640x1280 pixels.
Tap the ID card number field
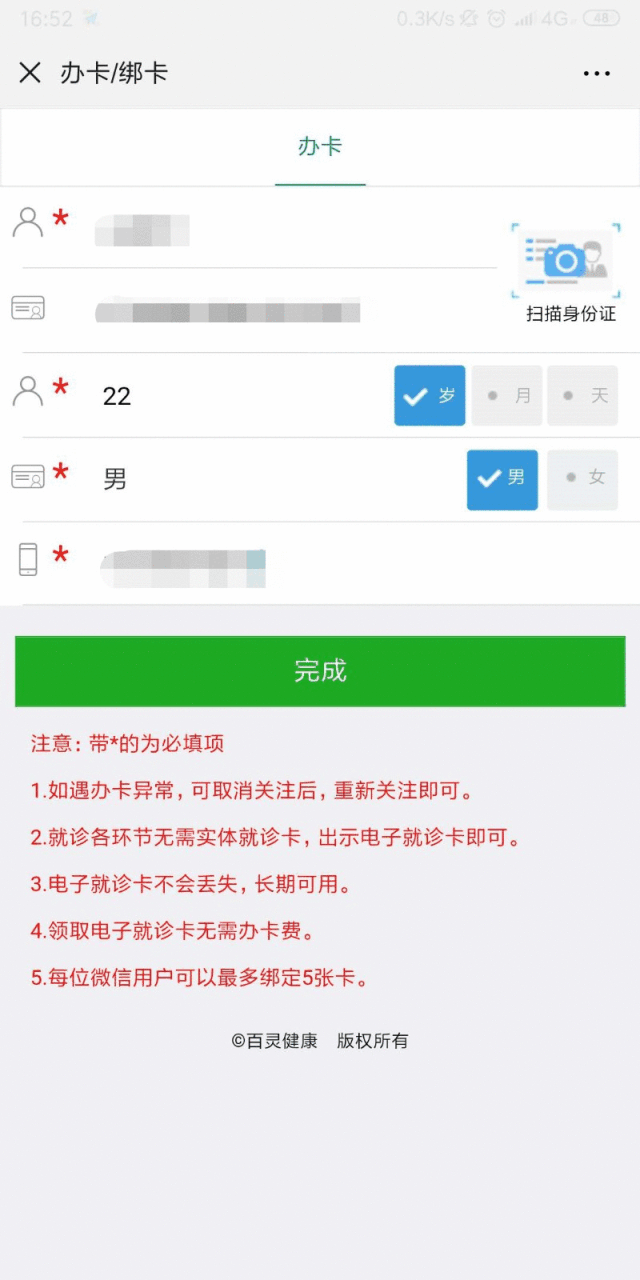pos(290,311)
